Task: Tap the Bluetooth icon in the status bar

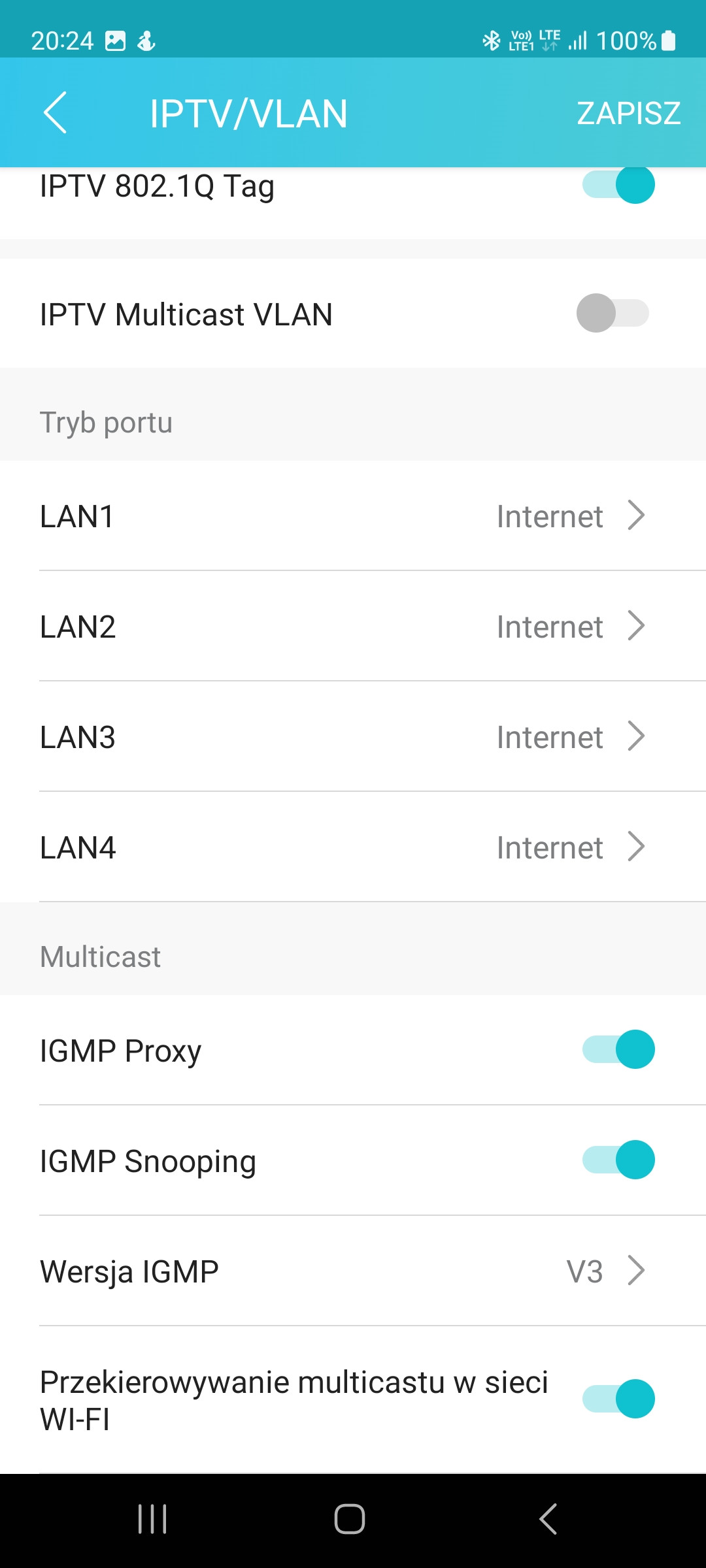Action: [x=491, y=41]
